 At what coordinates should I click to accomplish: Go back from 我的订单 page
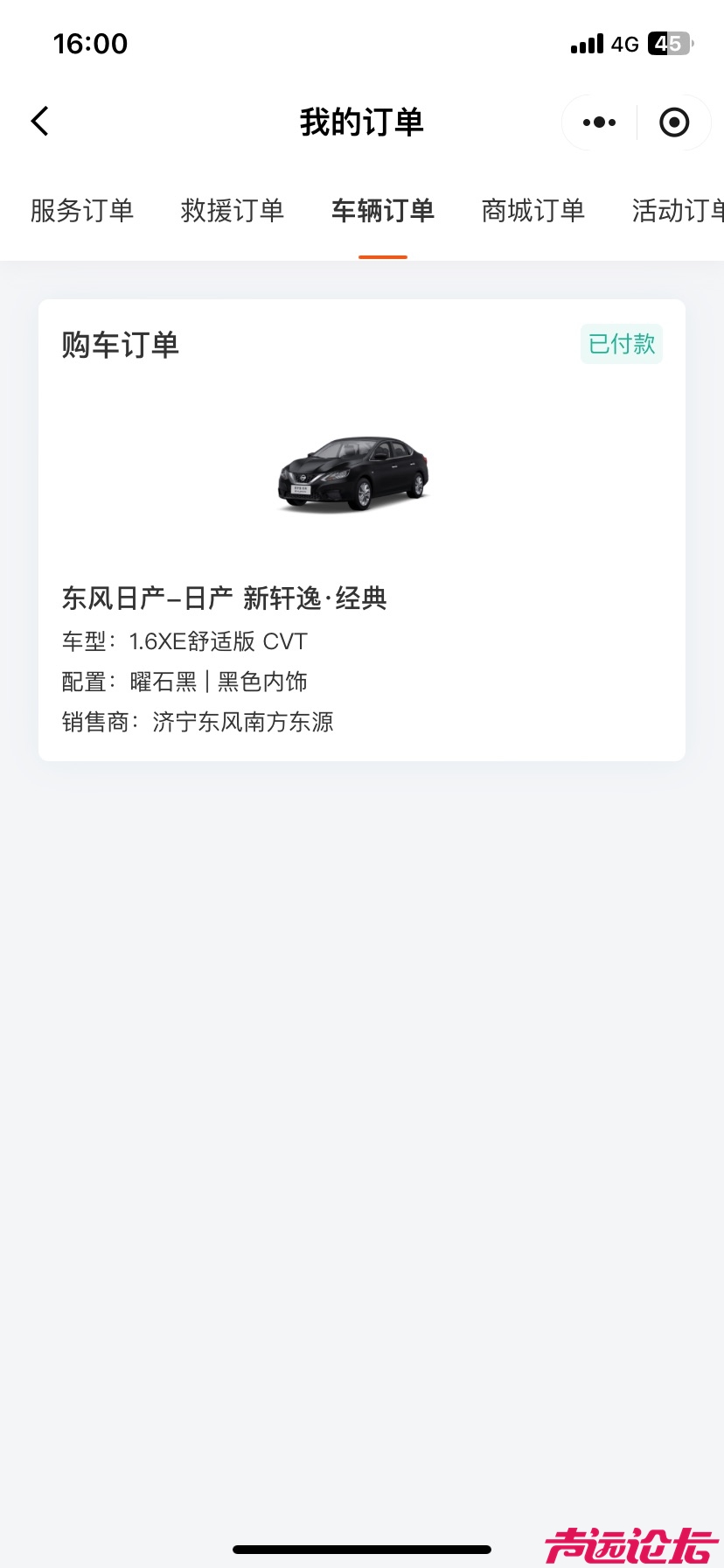click(x=40, y=122)
